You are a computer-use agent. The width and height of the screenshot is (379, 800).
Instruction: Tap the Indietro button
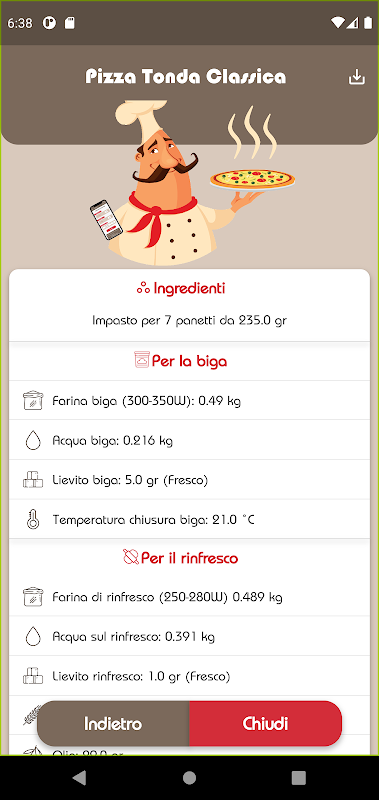(x=113, y=723)
